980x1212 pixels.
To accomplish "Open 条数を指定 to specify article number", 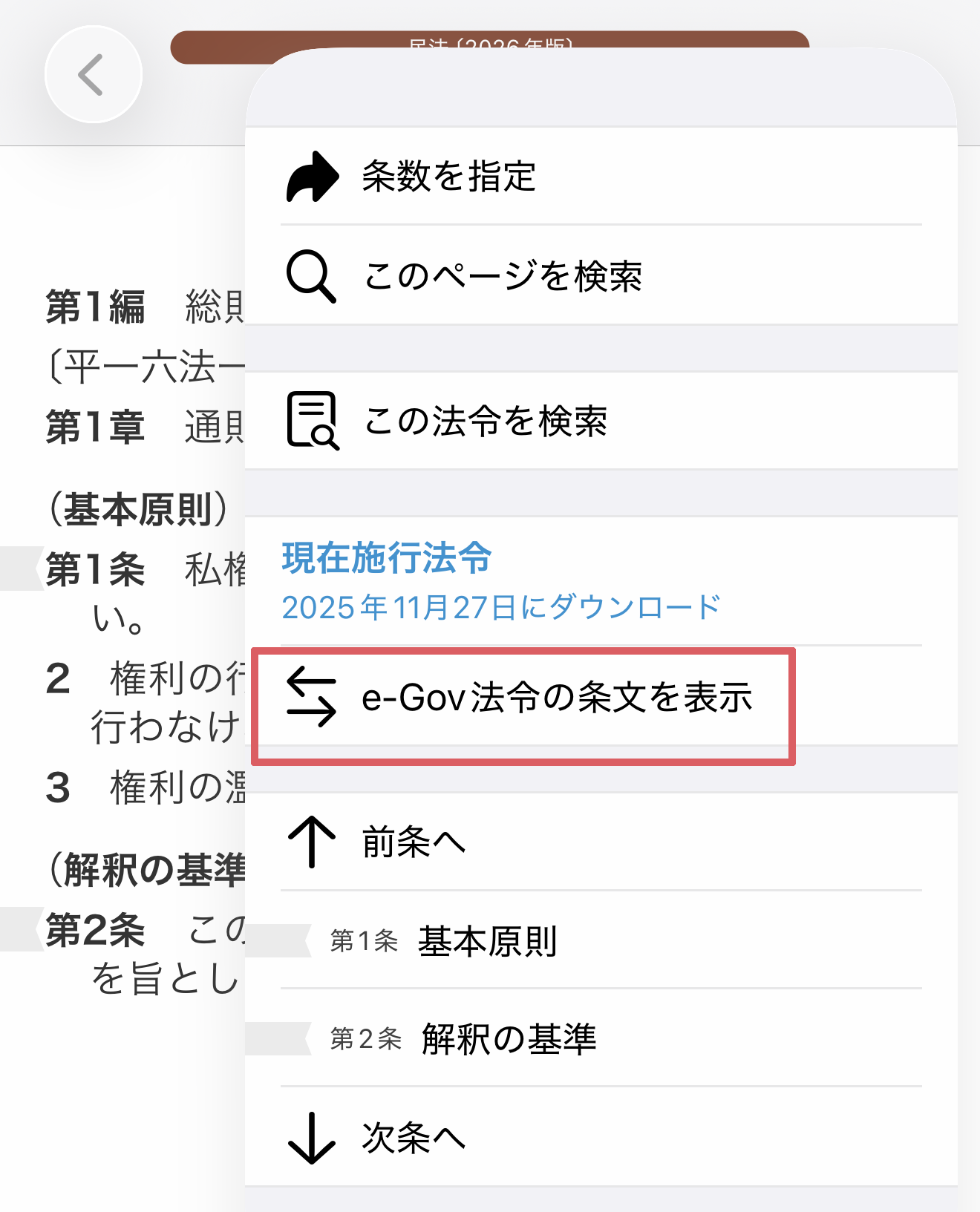I will (448, 177).
